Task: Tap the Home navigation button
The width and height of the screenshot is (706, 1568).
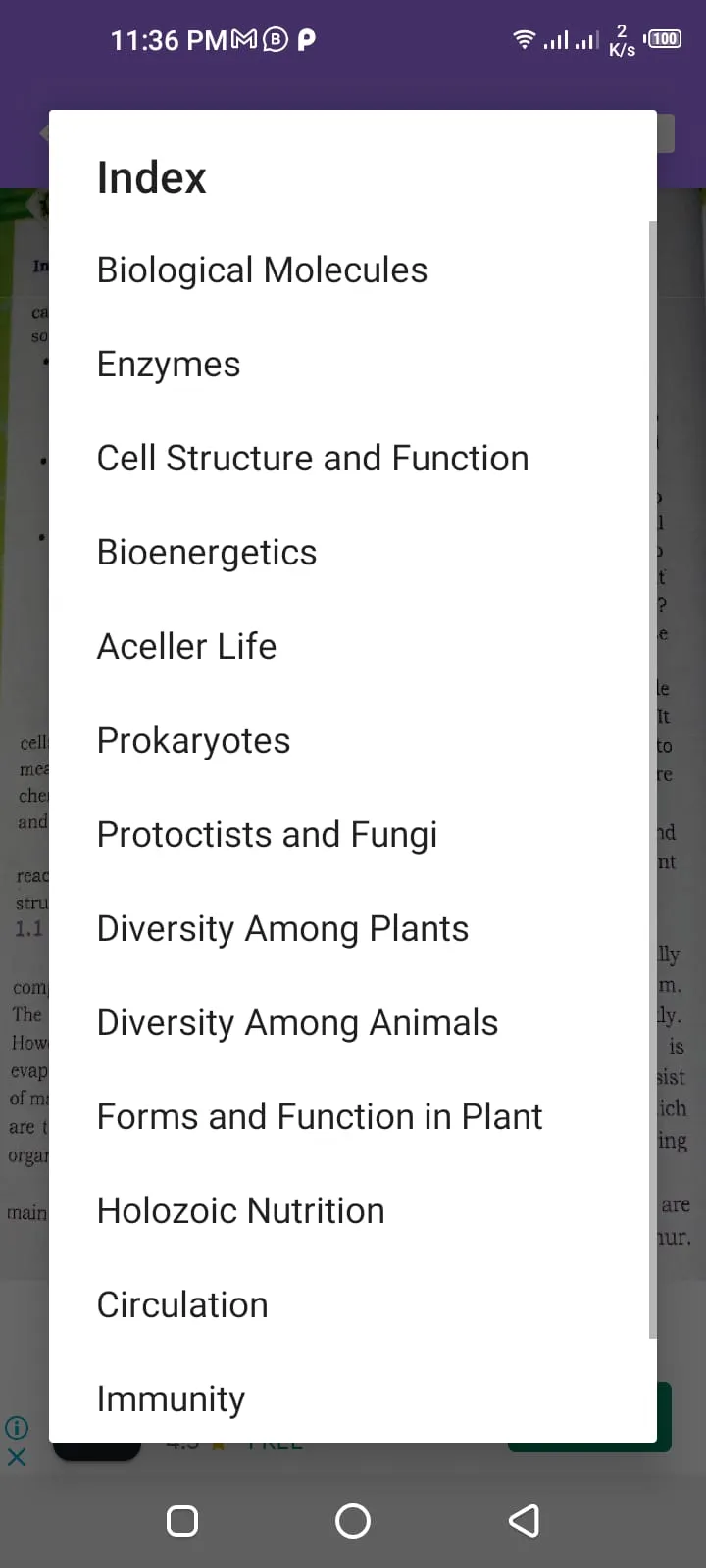Action: click(x=353, y=1521)
